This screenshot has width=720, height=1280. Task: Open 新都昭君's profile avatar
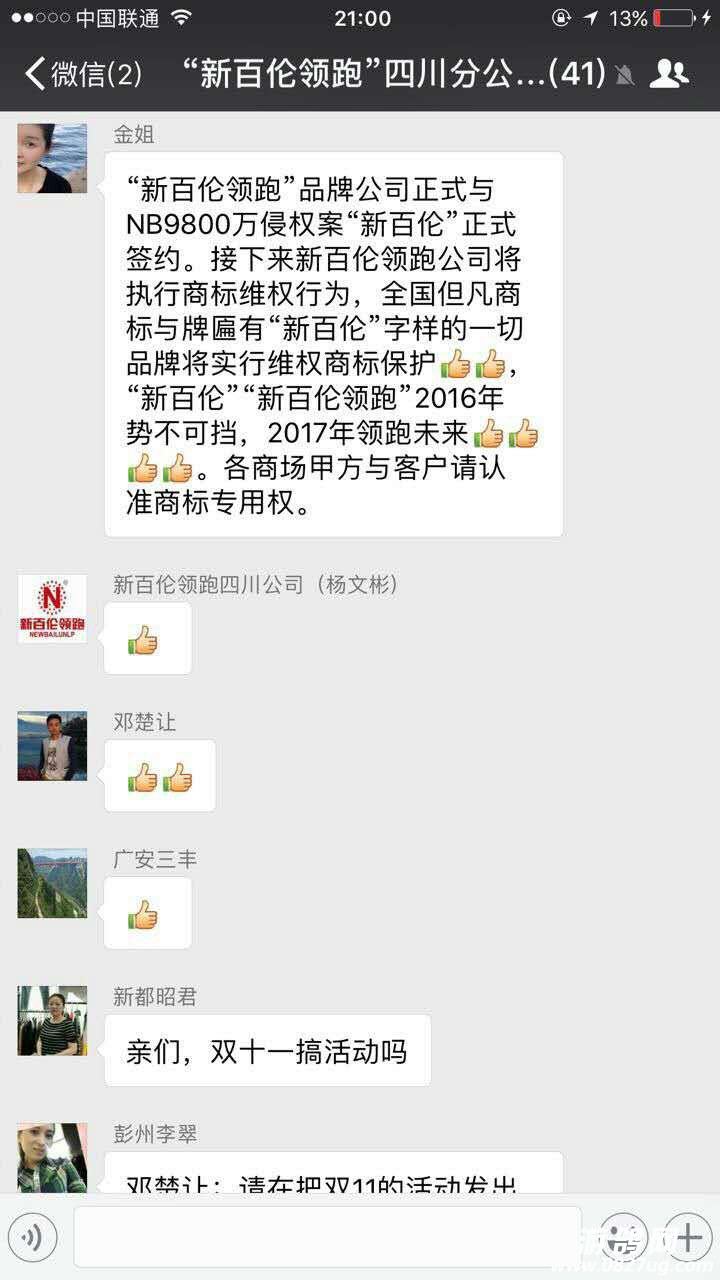tap(52, 1021)
